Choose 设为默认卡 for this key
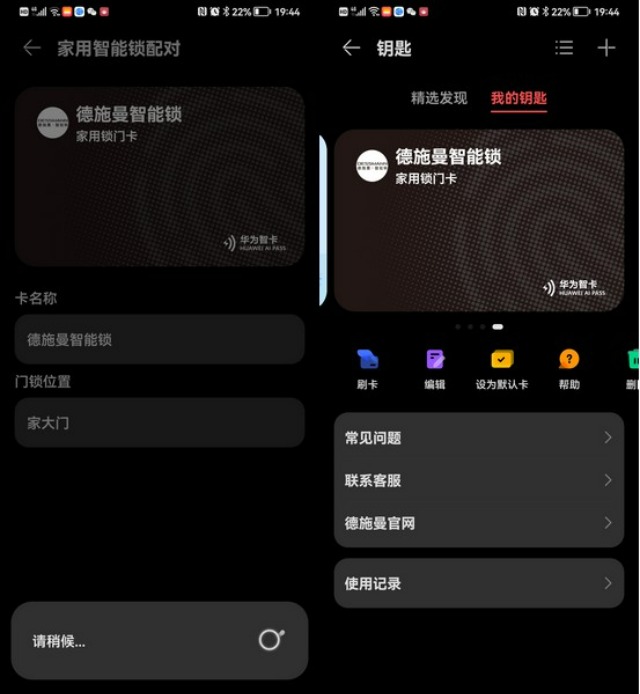This screenshot has height=694, width=640. coord(502,368)
